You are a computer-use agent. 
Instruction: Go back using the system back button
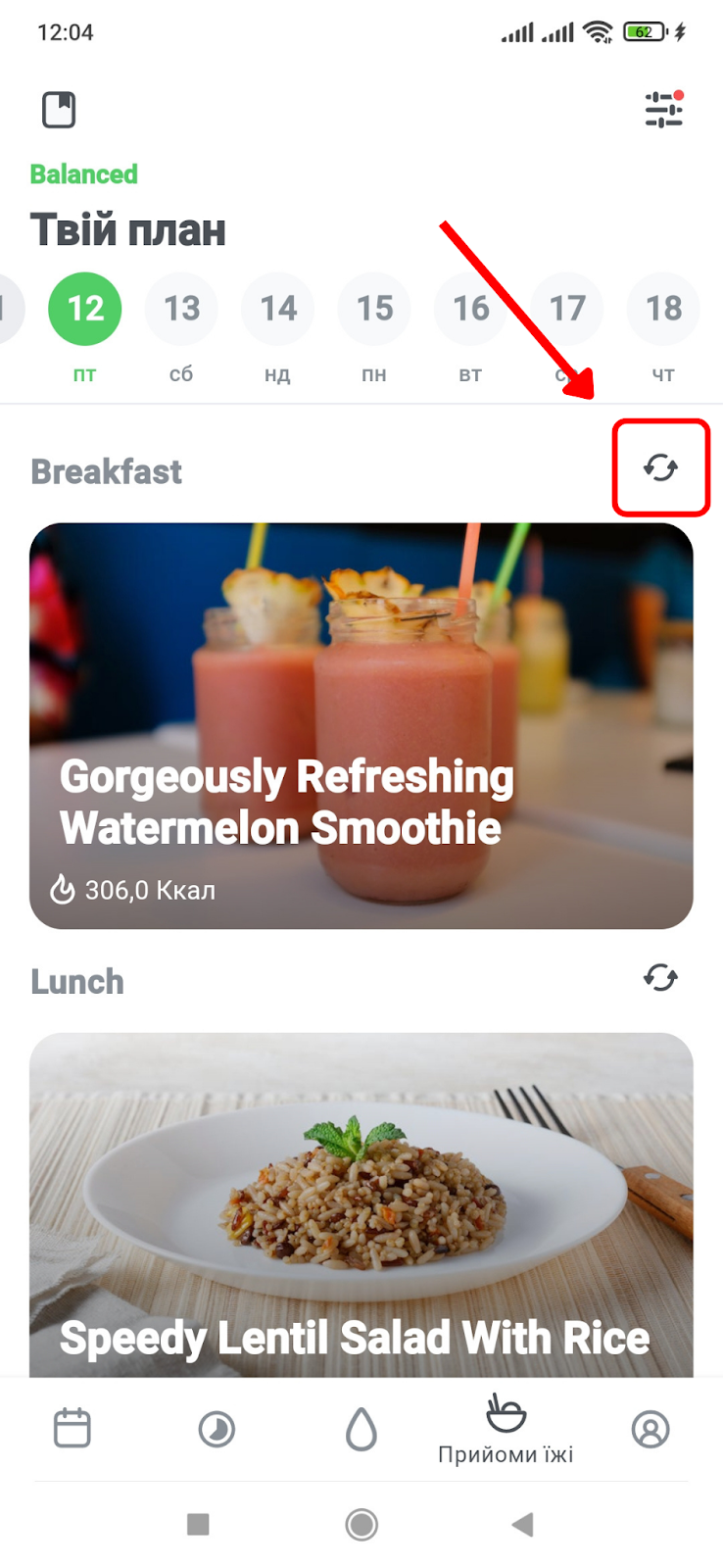click(523, 1524)
